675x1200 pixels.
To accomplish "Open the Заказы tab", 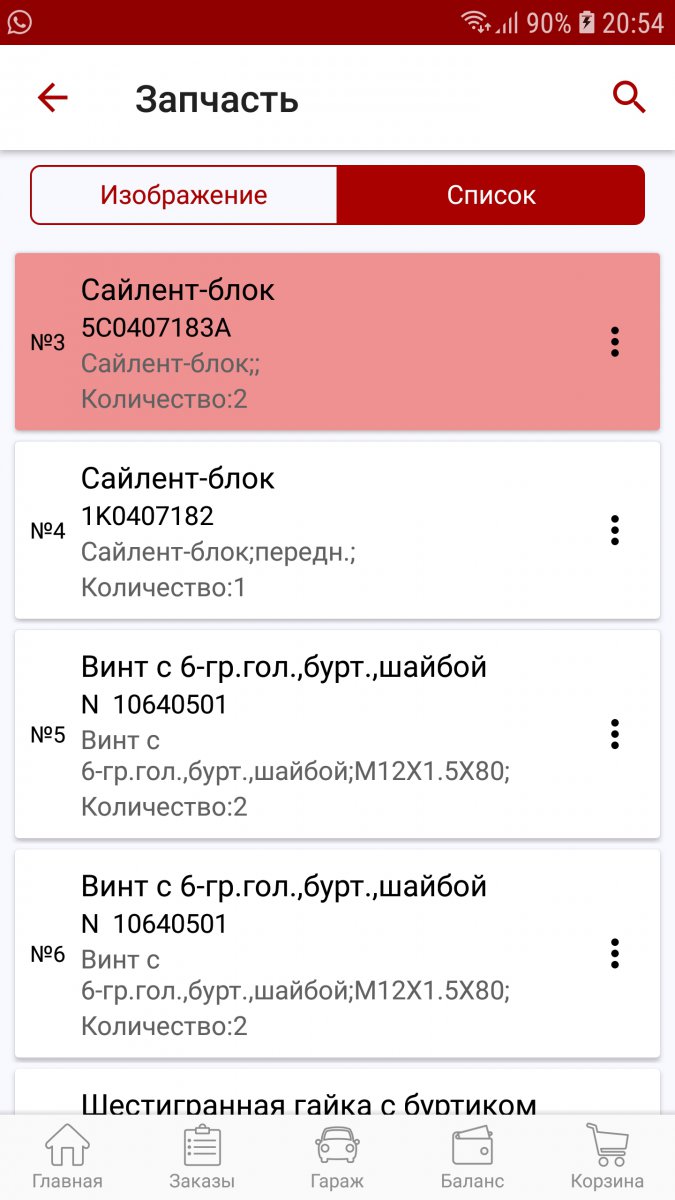I will pos(202,1158).
